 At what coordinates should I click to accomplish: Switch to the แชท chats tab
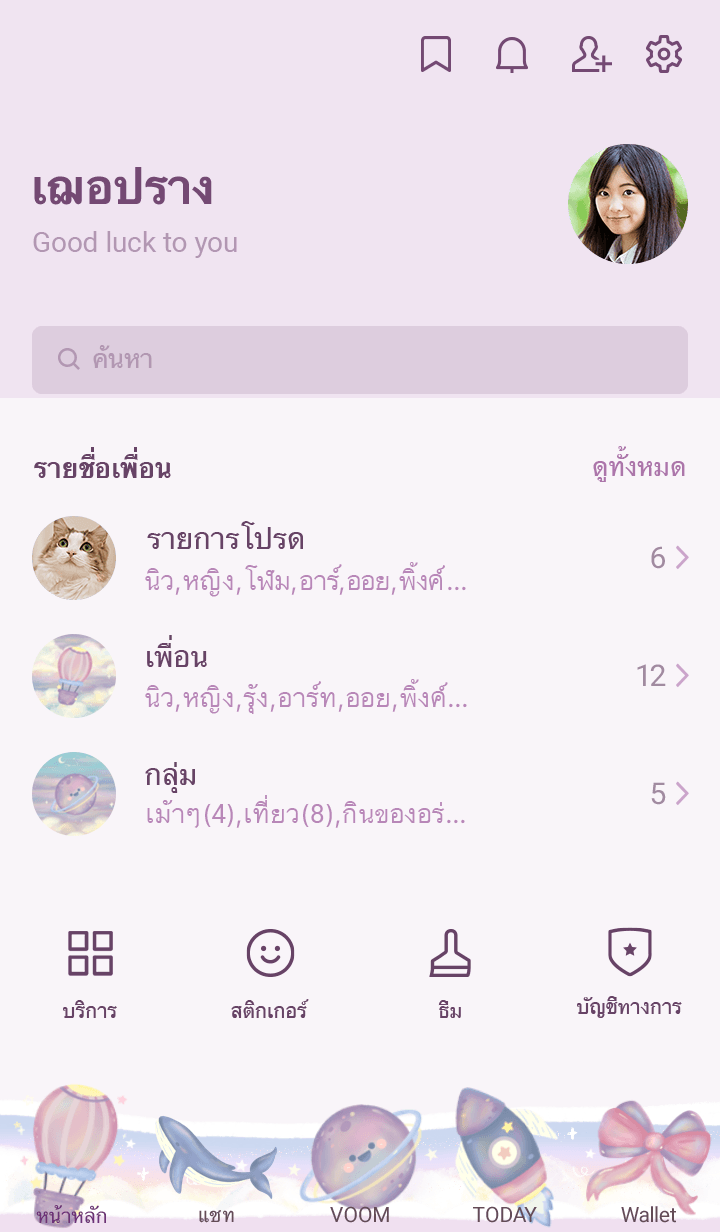(x=216, y=1166)
